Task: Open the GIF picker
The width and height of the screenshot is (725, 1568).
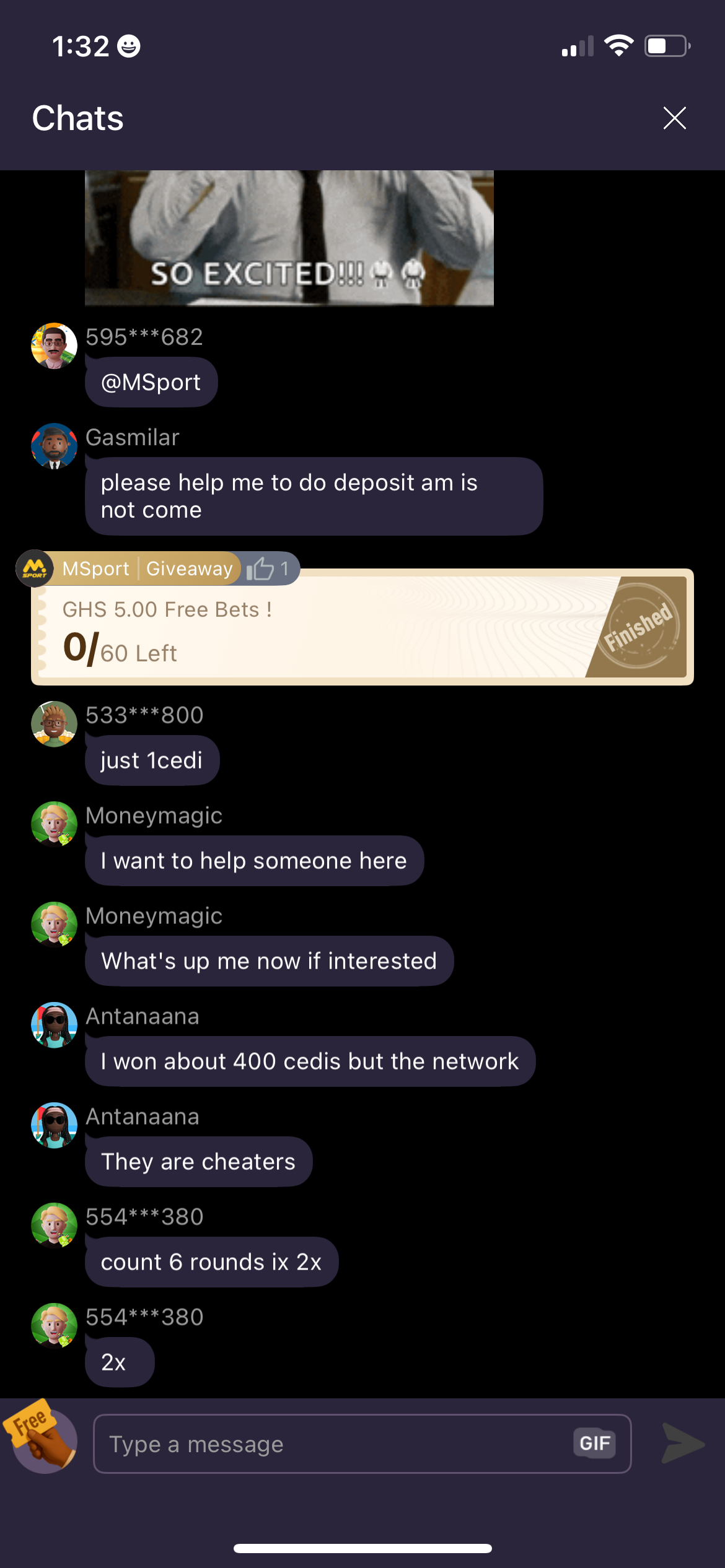Action: point(594,1444)
